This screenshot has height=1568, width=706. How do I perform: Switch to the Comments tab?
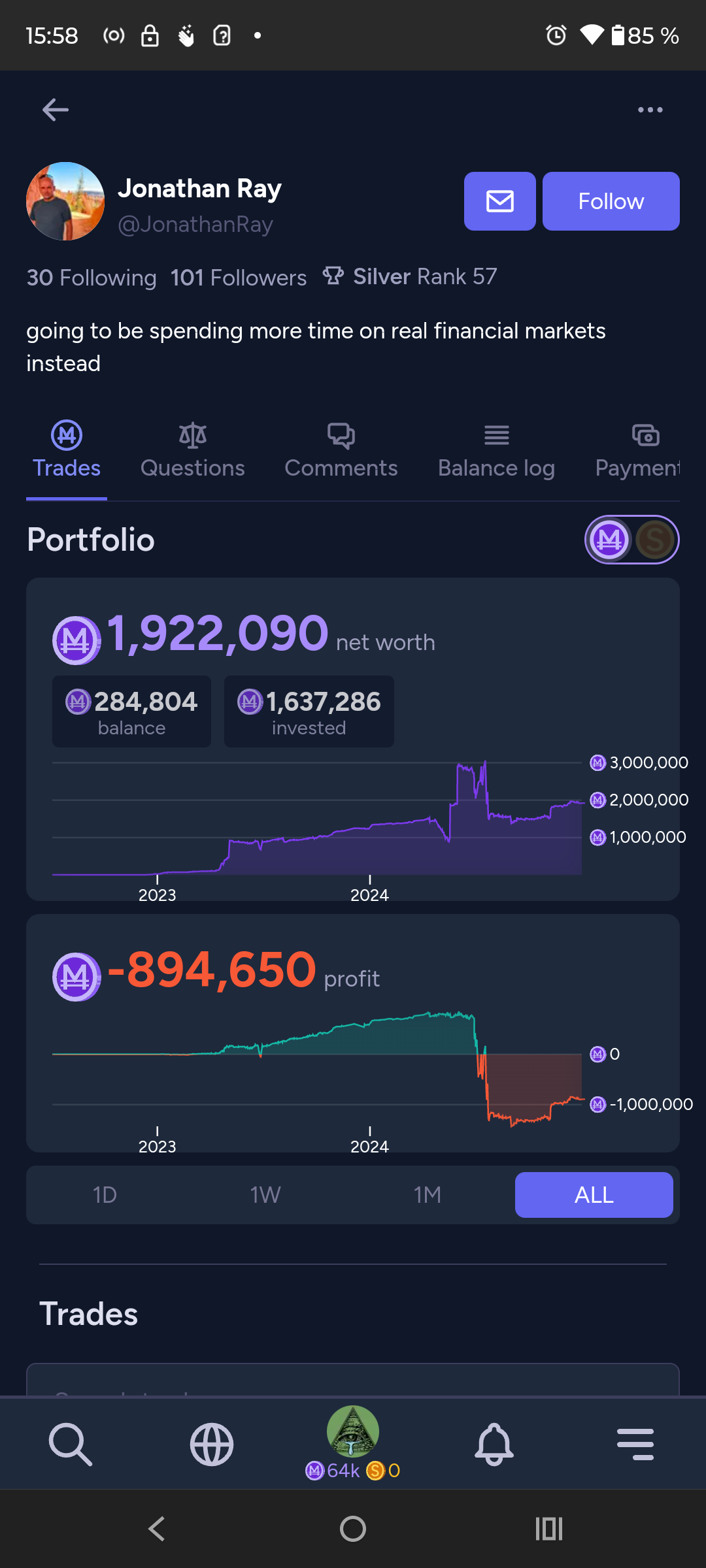pyautogui.click(x=341, y=452)
